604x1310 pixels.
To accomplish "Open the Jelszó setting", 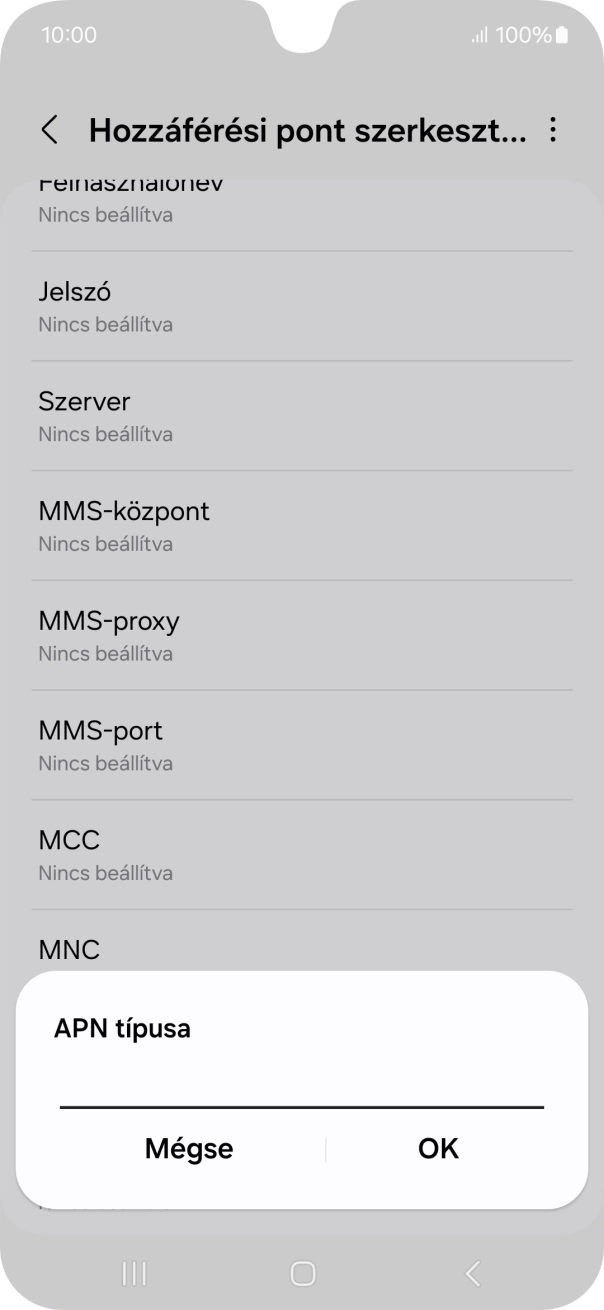I will [301, 306].
